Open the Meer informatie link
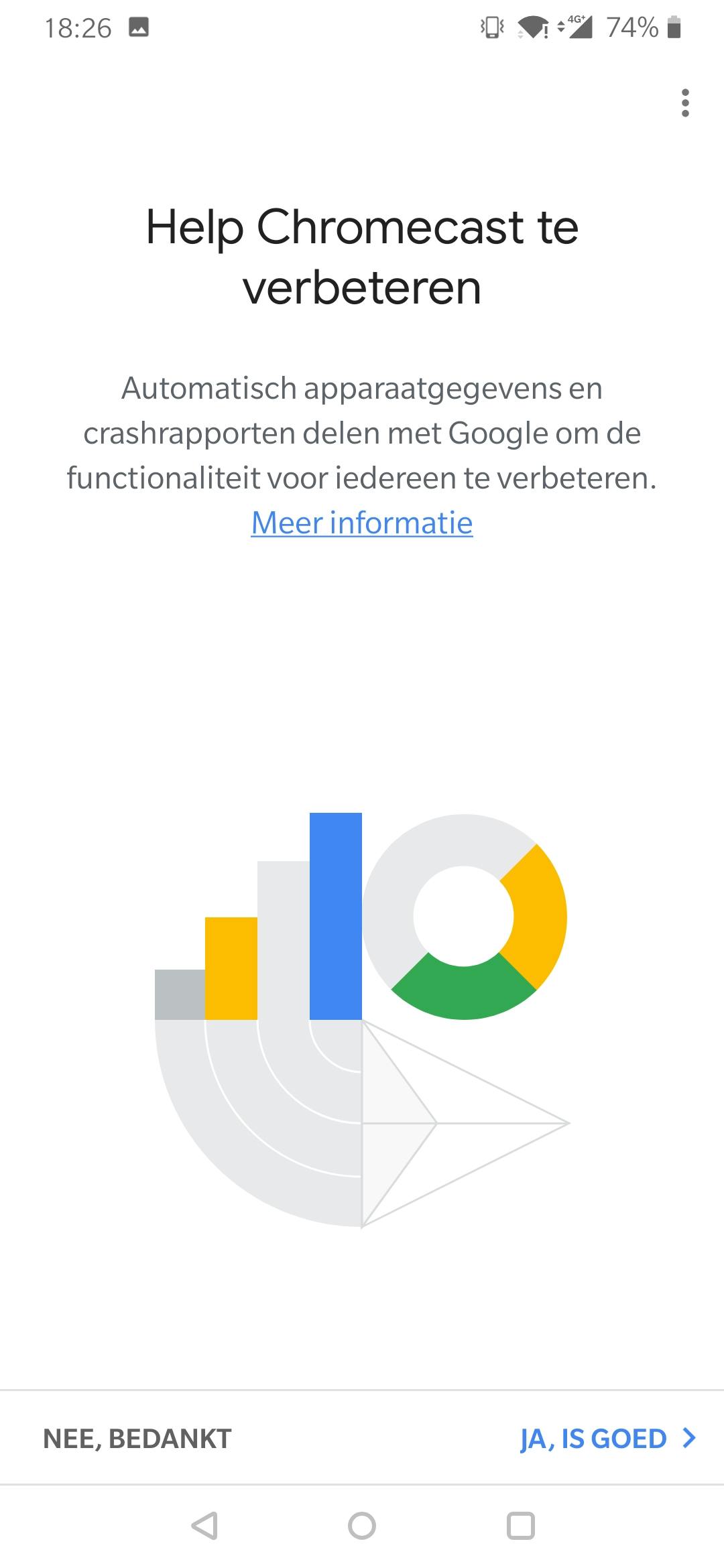Screen dimensions: 724x1568 (362, 523)
